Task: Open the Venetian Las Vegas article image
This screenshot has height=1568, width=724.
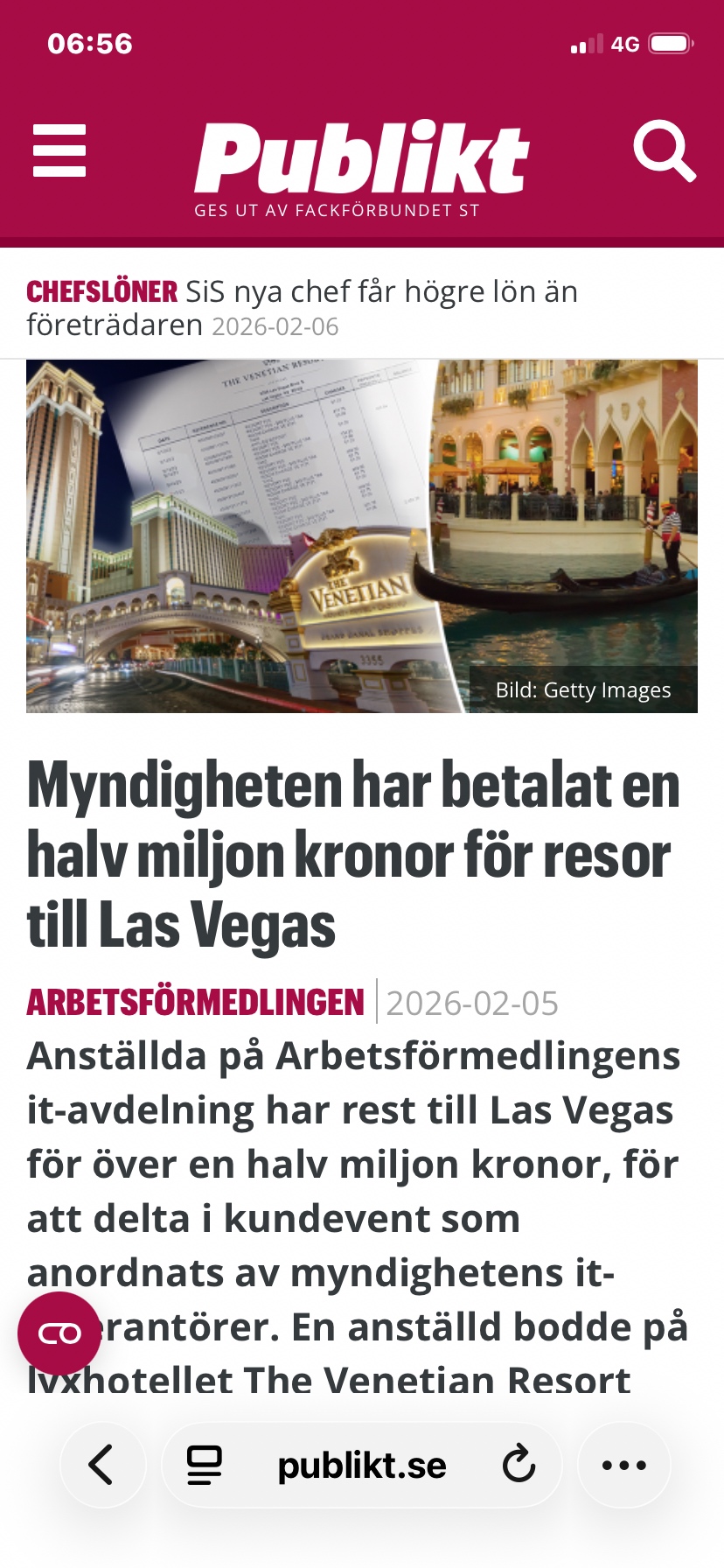Action: (361, 535)
